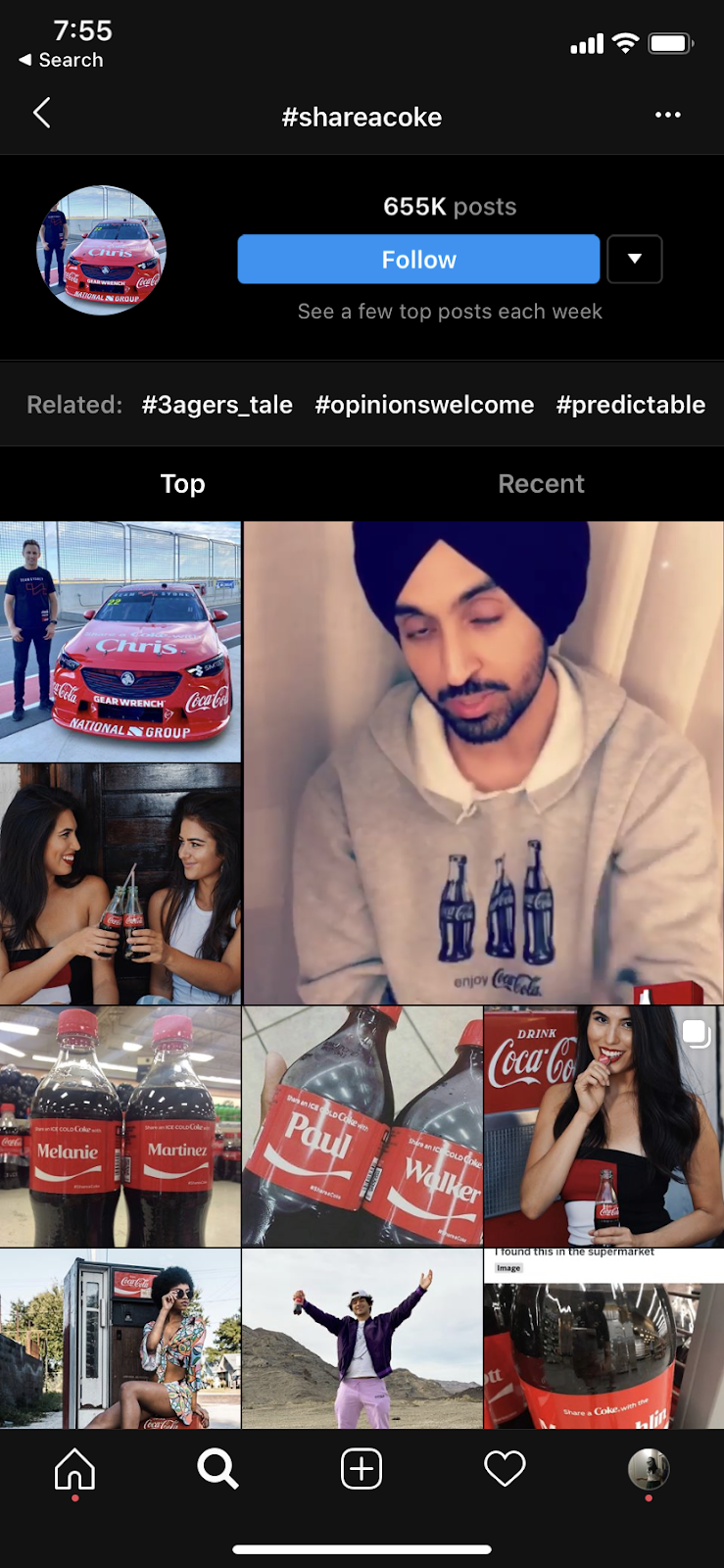Switch to the Recent tab
The image size is (724, 1568).
[x=541, y=483]
